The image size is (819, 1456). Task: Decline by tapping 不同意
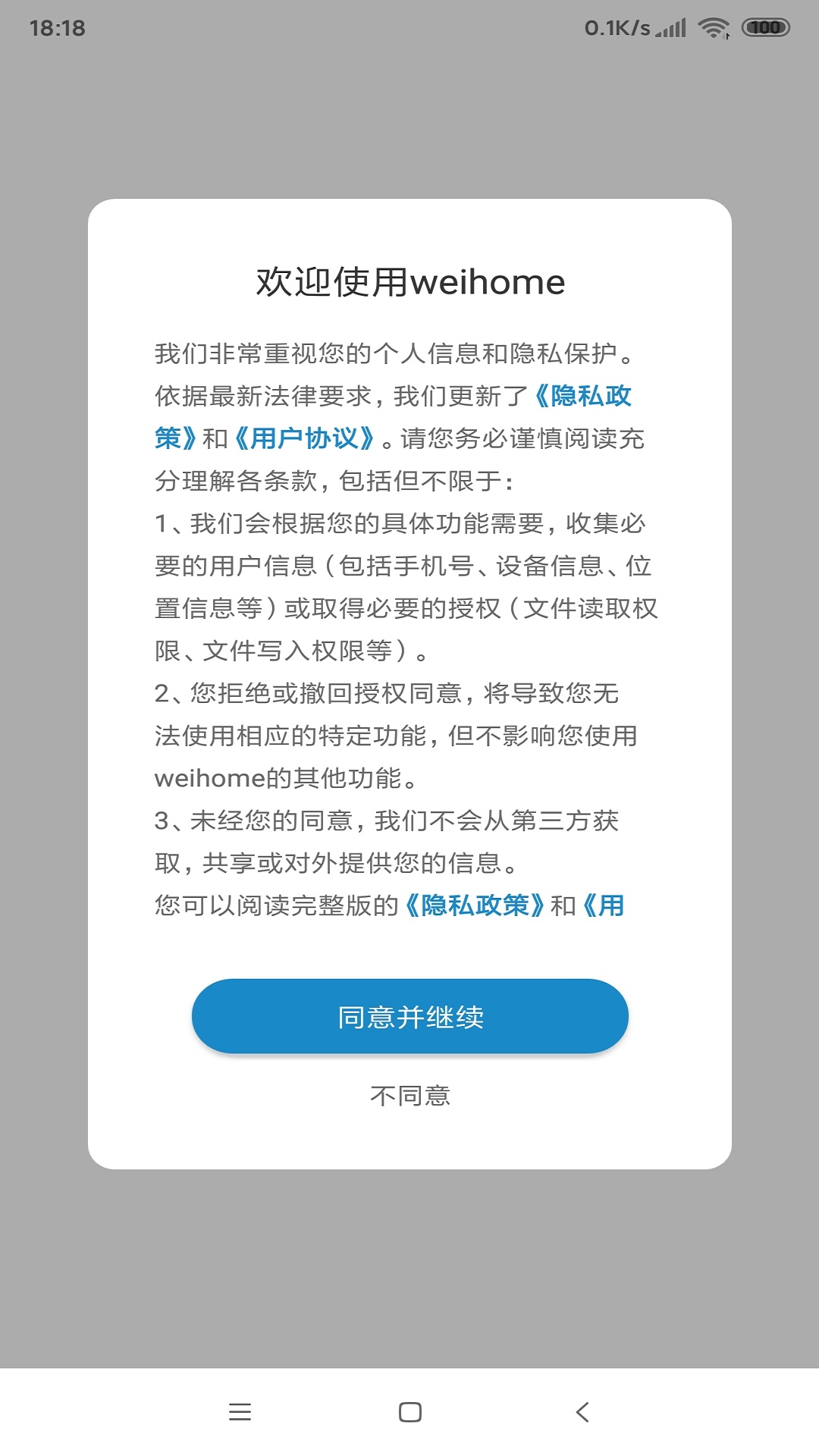coord(409,1096)
